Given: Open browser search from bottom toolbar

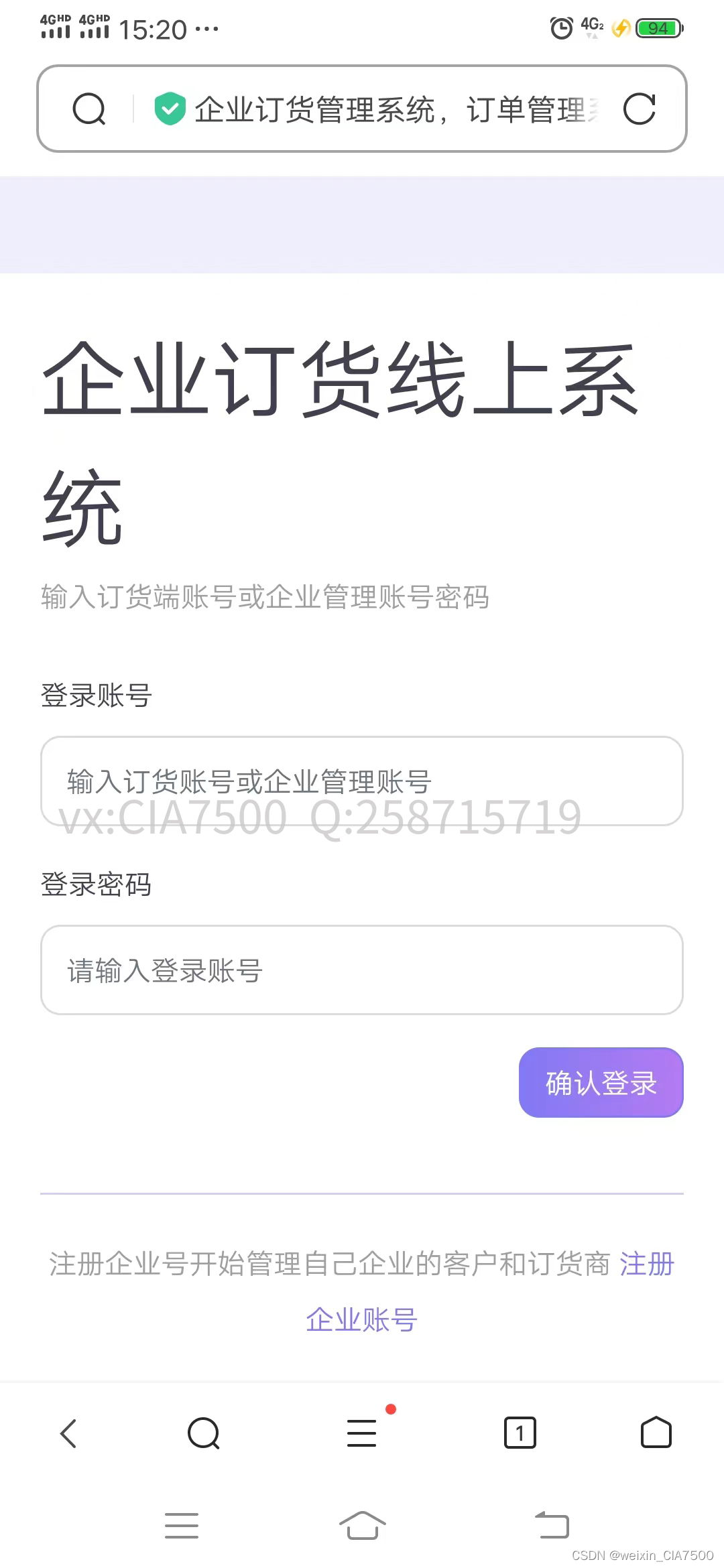Looking at the screenshot, I should point(204,1433).
